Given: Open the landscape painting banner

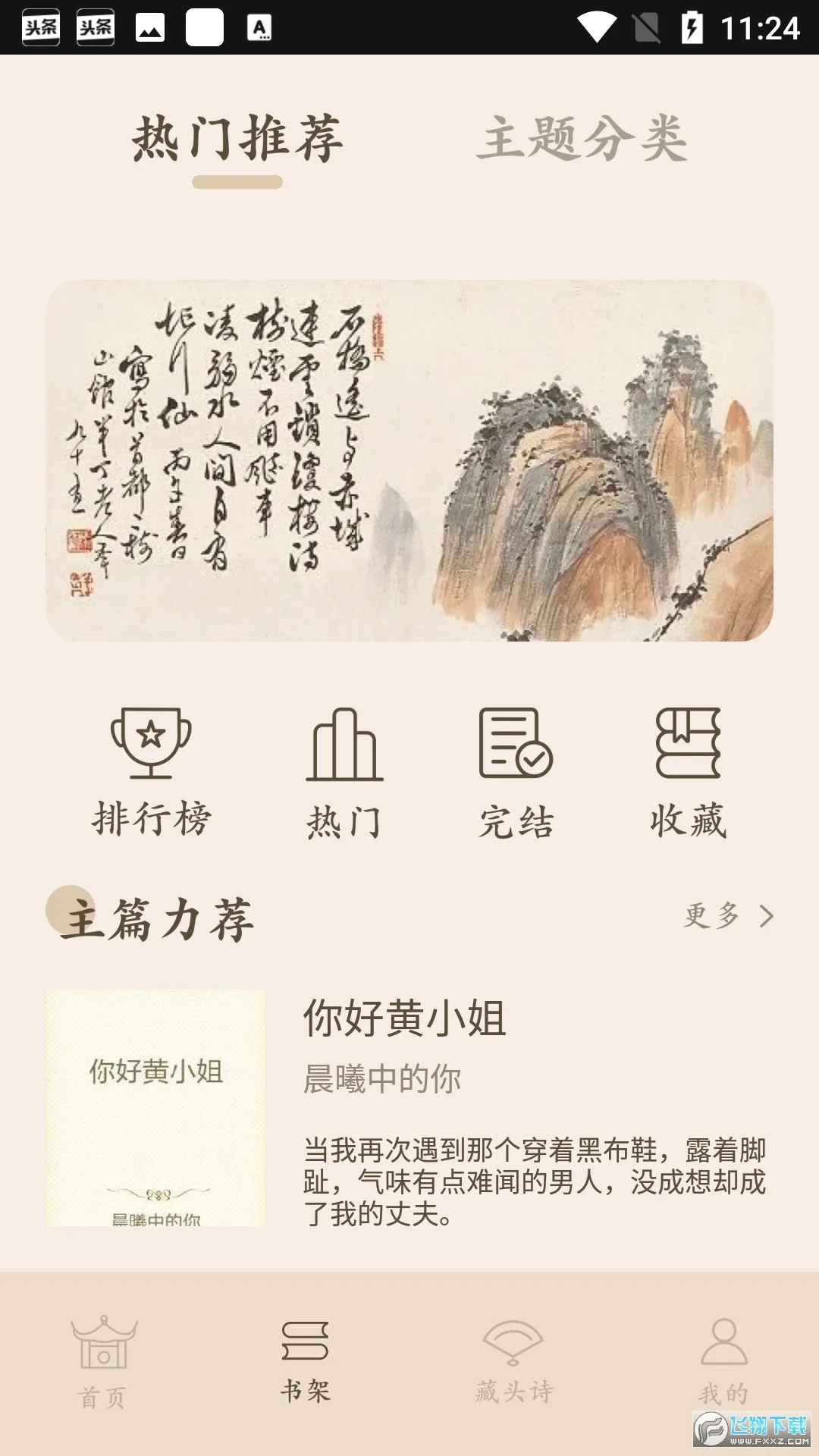Looking at the screenshot, I should click(409, 460).
